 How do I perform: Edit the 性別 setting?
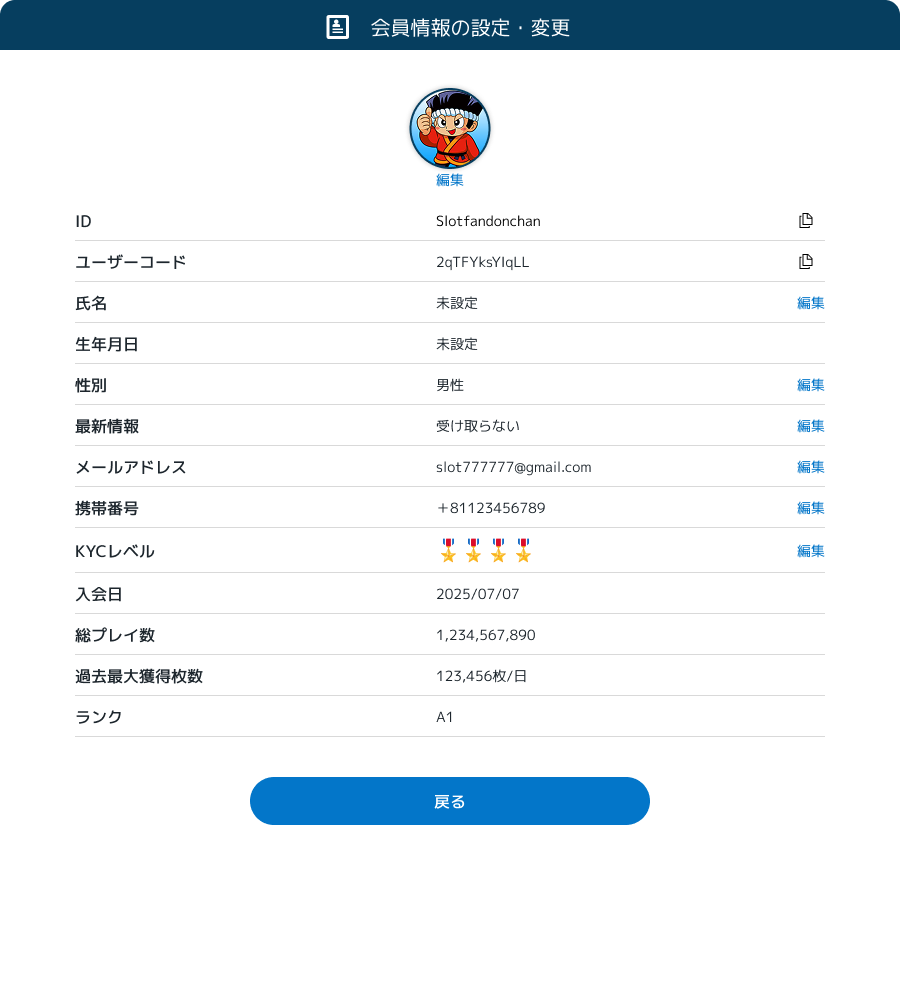[x=810, y=385]
